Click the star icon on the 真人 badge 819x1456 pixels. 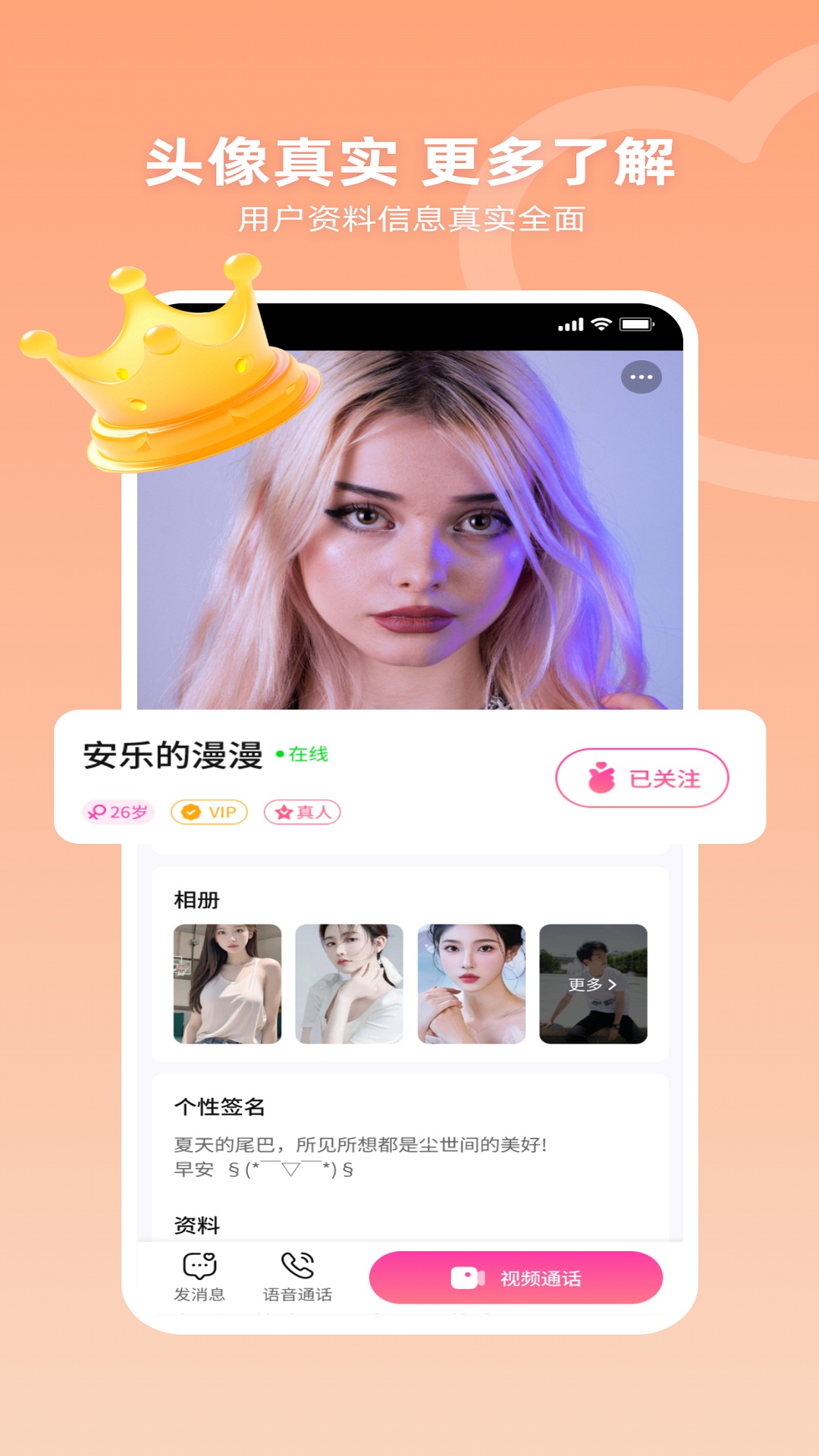pyautogui.click(x=285, y=812)
